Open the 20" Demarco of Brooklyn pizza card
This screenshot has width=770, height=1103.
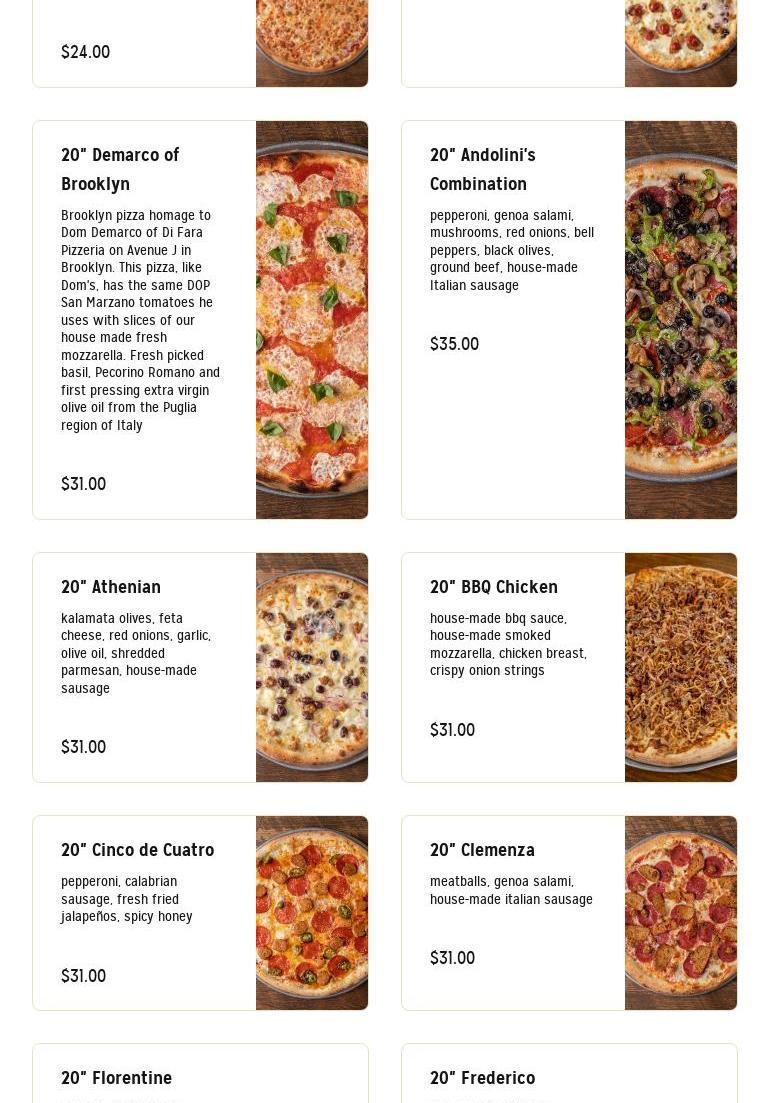coord(200,320)
